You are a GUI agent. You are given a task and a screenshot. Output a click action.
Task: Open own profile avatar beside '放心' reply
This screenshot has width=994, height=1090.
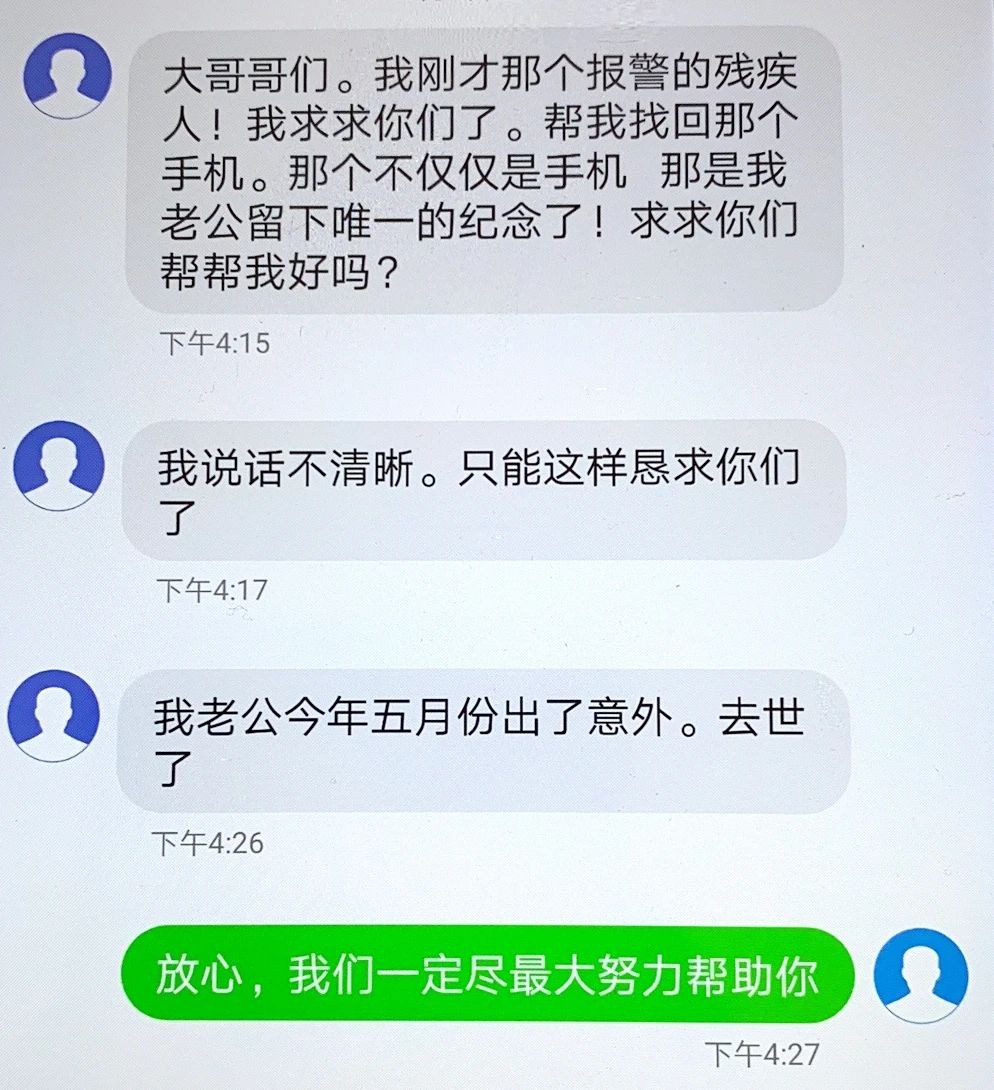coord(920,975)
